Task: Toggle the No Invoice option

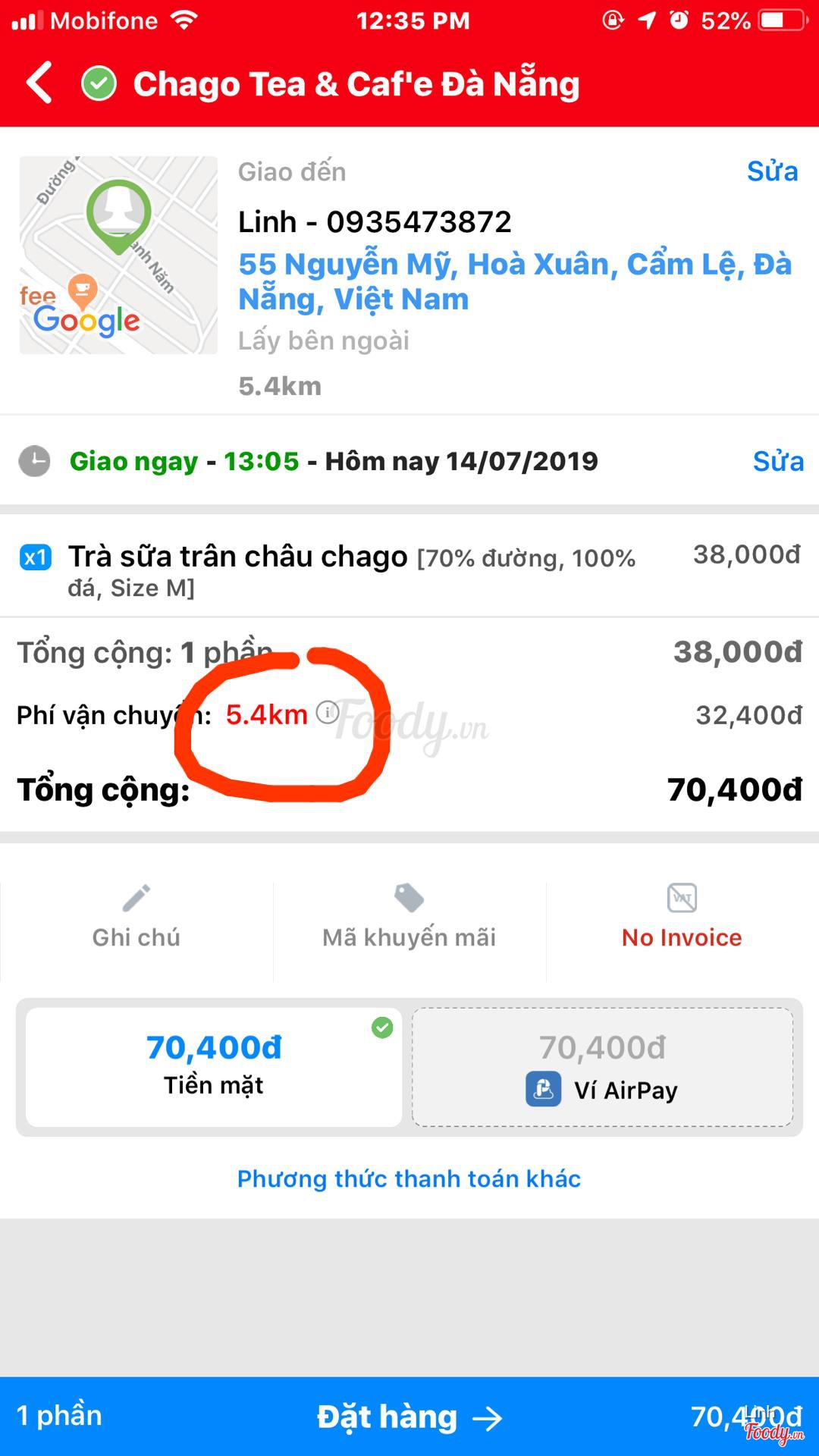Action: pyautogui.click(x=682, y=917)
